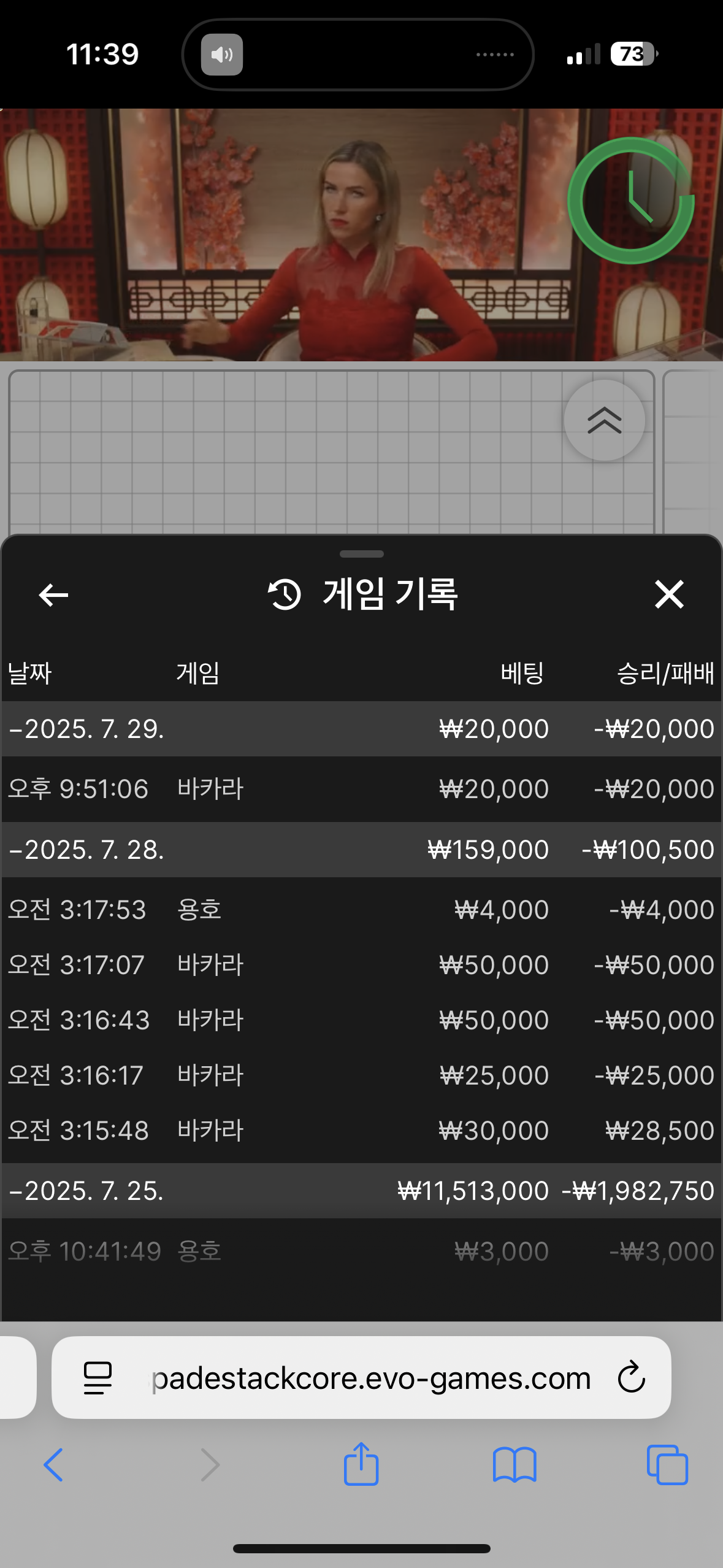Viewport: 723px width, 1568px height.
Task: Collapse the 2025. 7. 25. date group
Action: 86,1191
